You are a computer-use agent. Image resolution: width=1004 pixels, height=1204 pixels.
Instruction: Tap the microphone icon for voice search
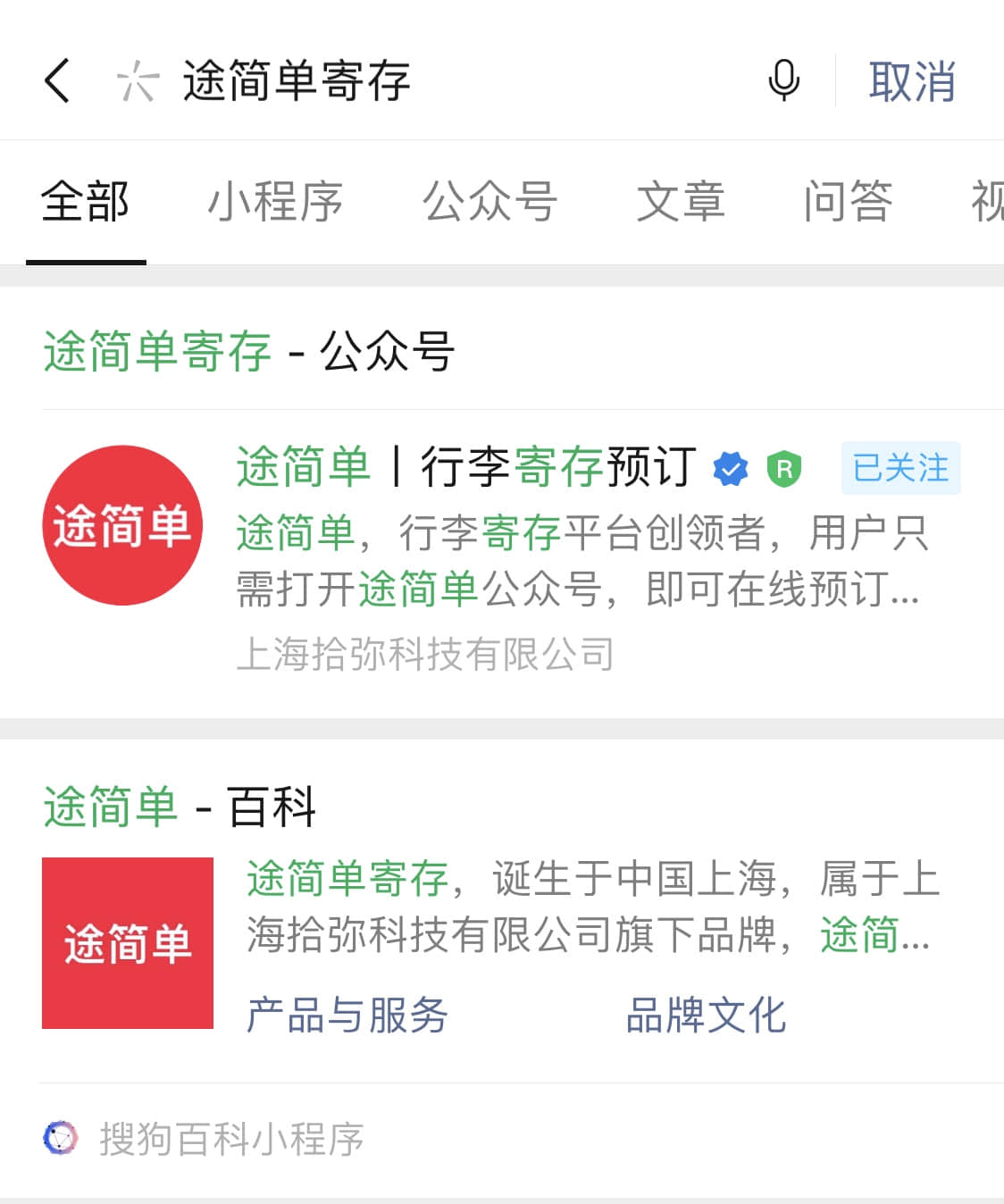(783, 80)
